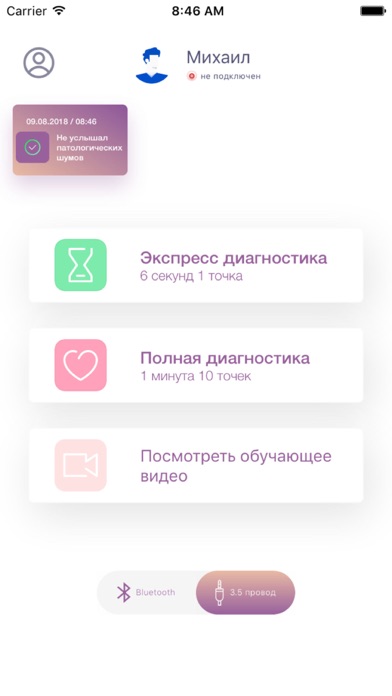Open Посмотреть обучающее видео
This screenshot has height=696, width=392.
[x=196, y=466]
